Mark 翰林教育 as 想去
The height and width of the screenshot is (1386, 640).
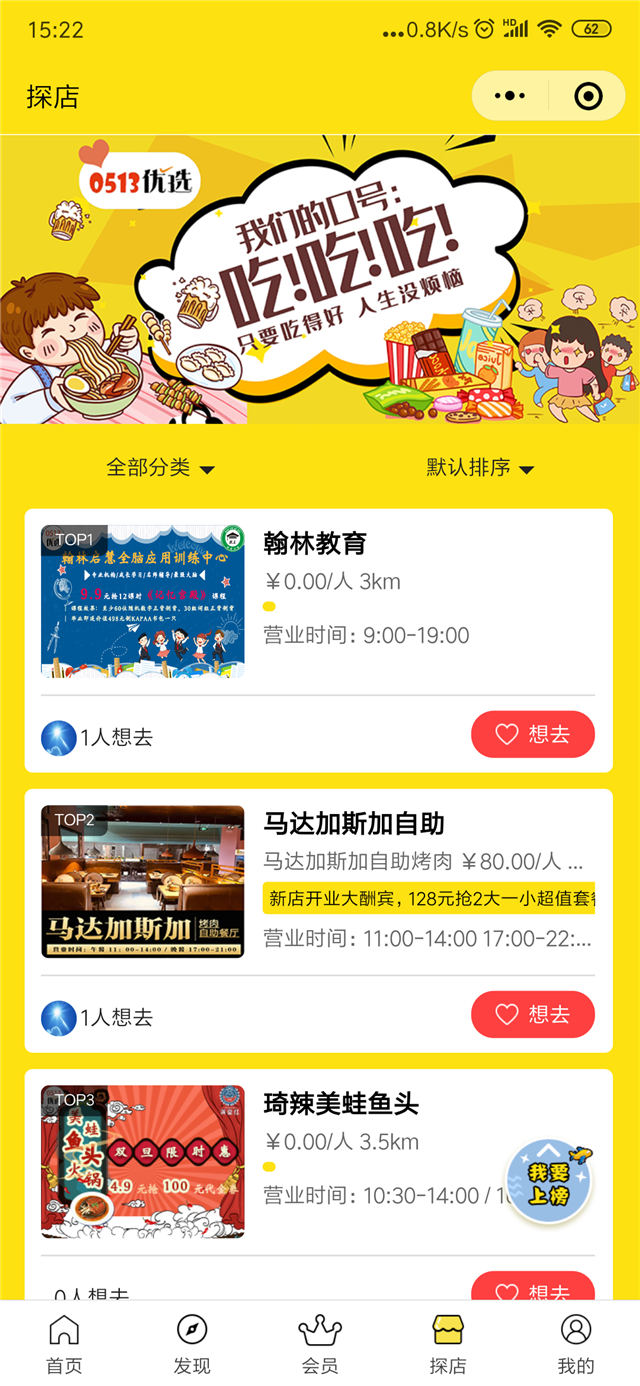tap(532, 735)
